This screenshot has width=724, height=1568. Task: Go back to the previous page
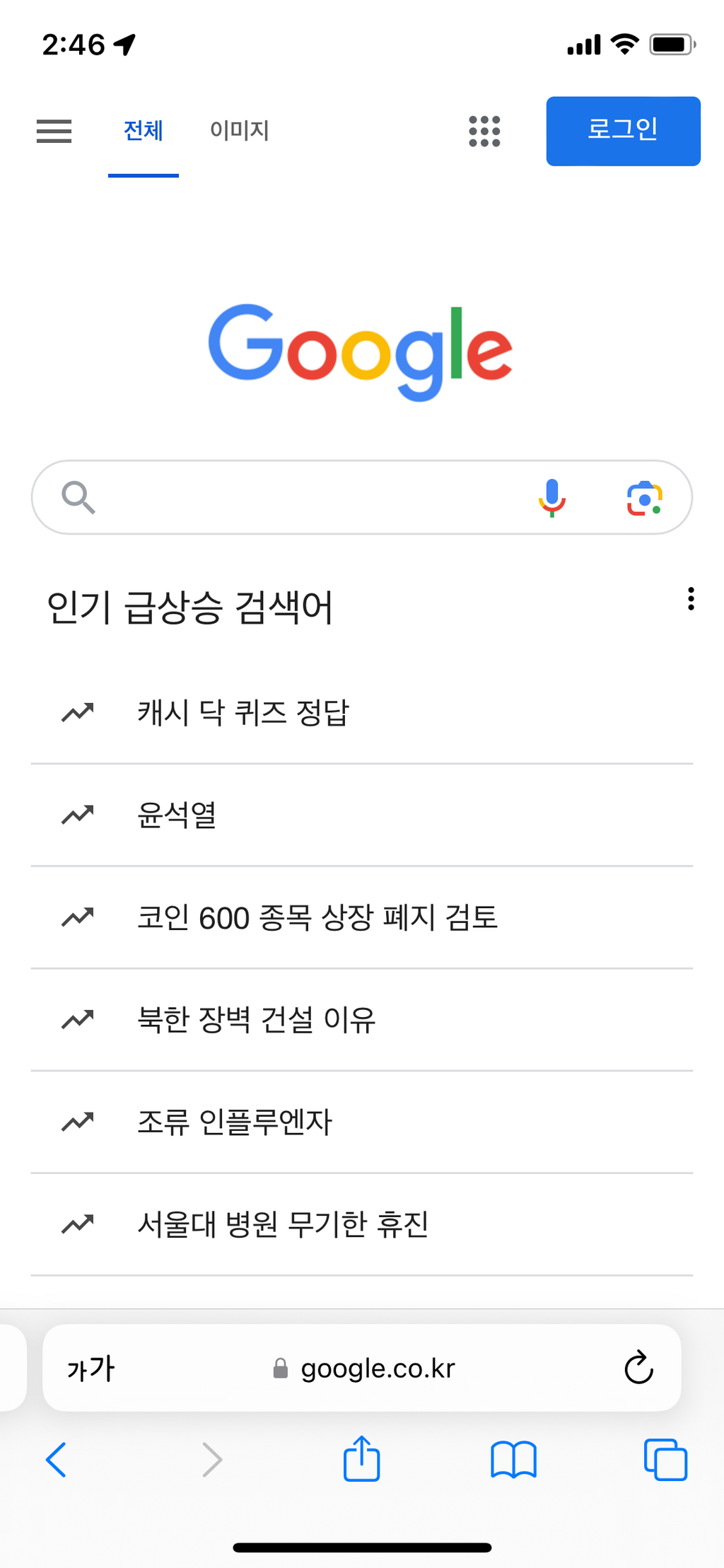click(x=56, y=1460)
